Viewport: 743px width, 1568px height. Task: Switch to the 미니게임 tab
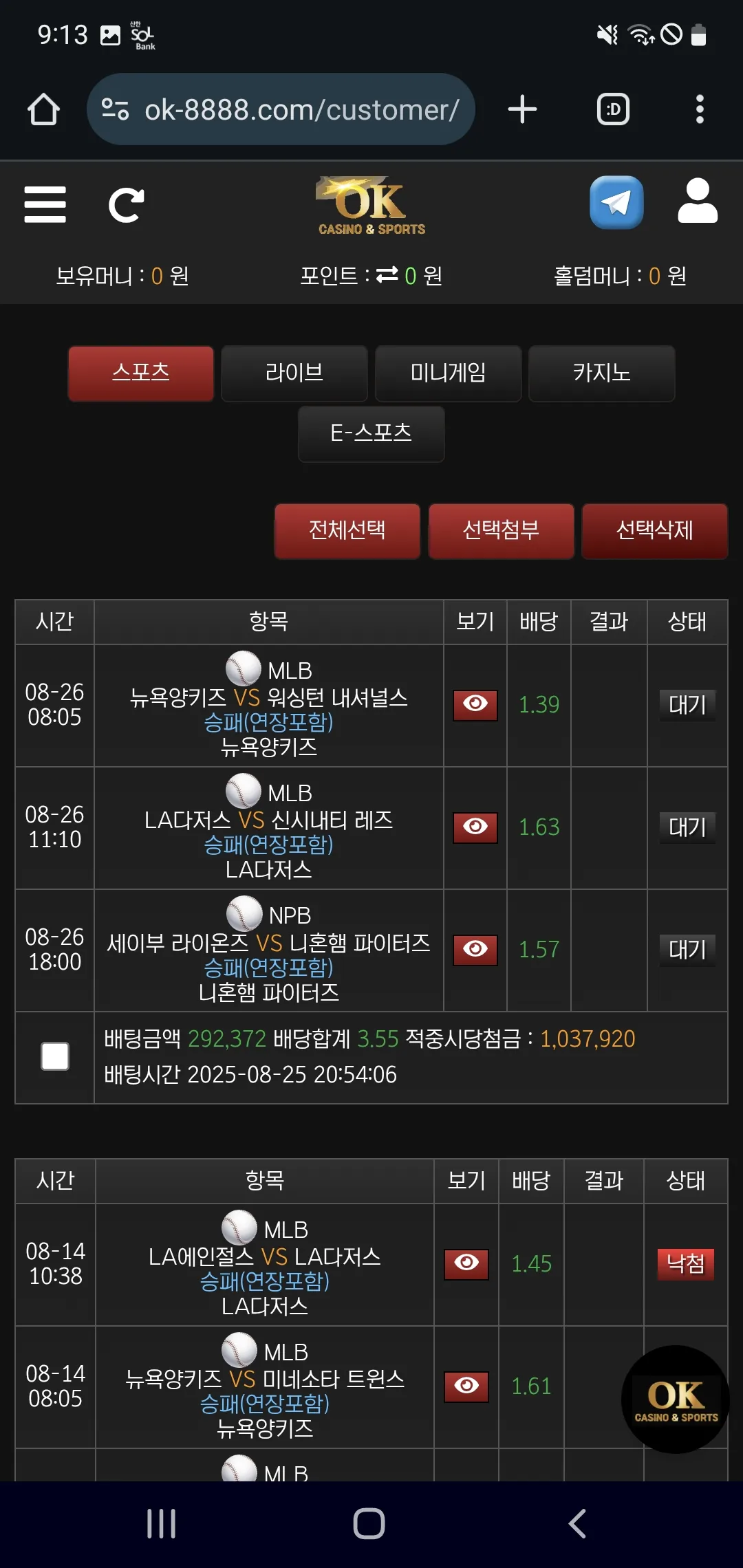448,373
